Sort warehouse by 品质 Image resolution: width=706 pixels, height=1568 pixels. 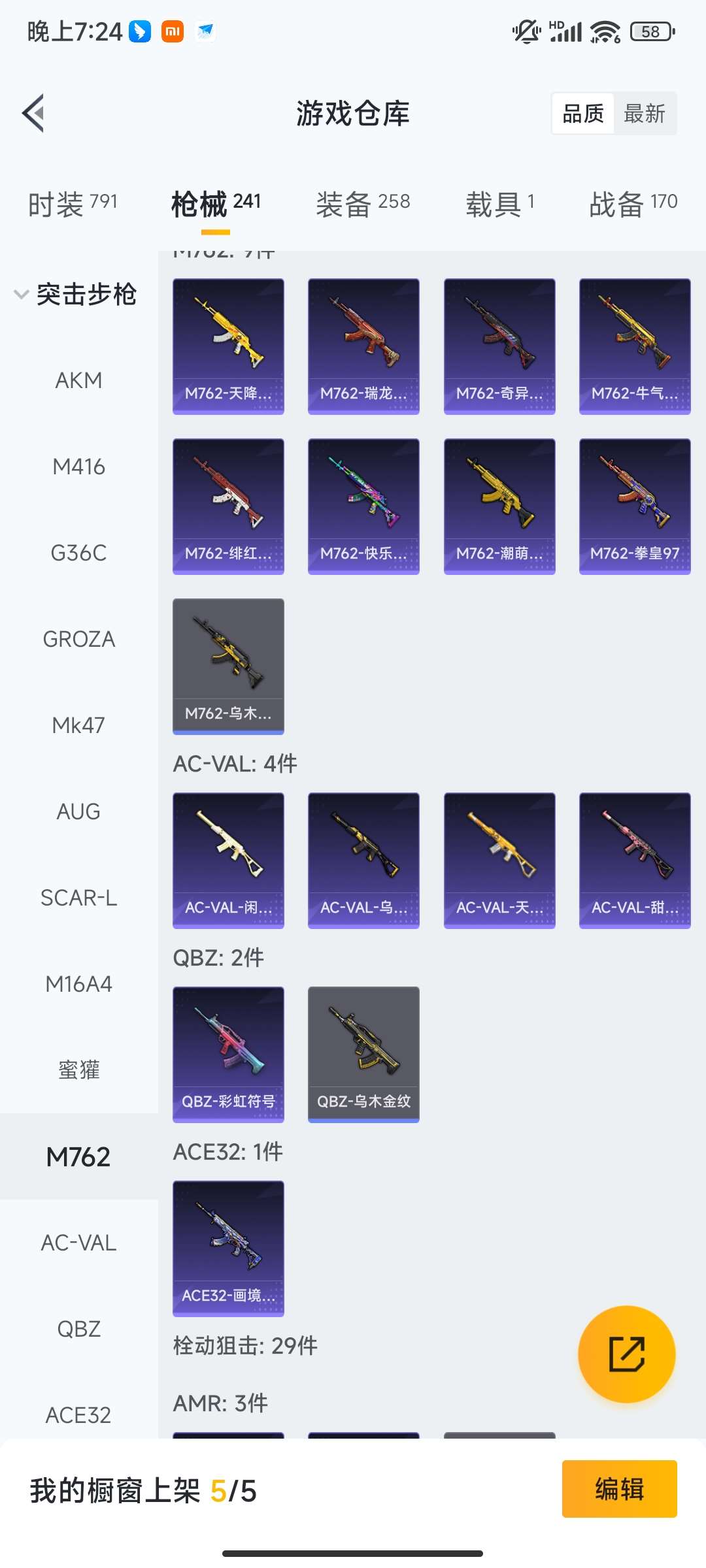(x=582, y=114)
